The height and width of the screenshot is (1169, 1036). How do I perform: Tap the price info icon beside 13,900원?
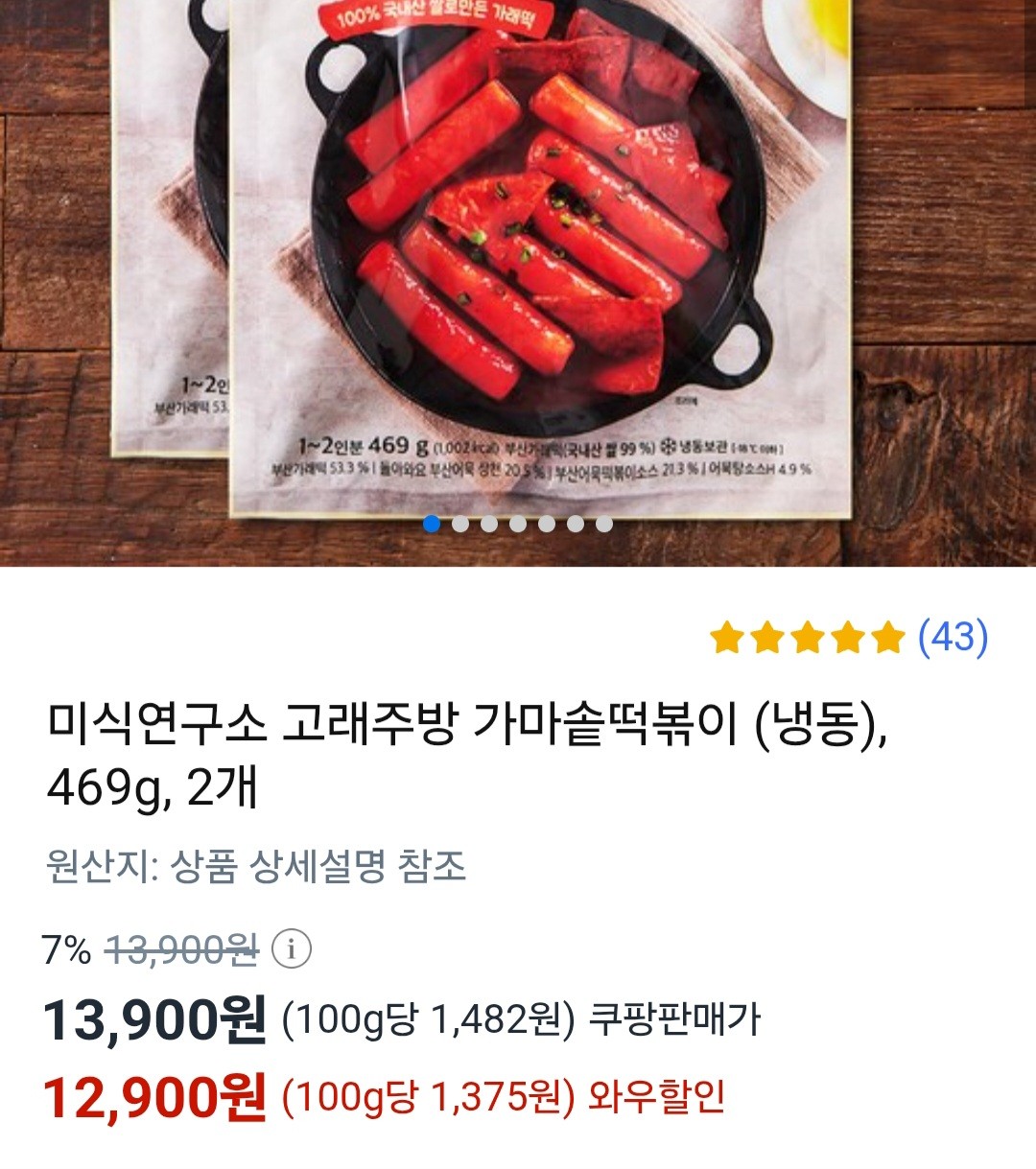[x=292, y=949]
